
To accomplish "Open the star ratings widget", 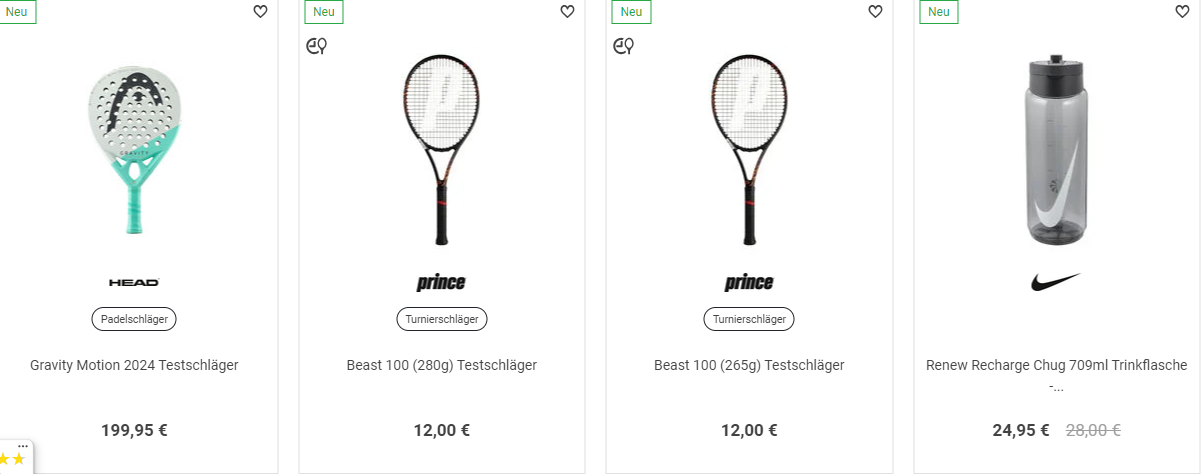I will tap(14, 459).
